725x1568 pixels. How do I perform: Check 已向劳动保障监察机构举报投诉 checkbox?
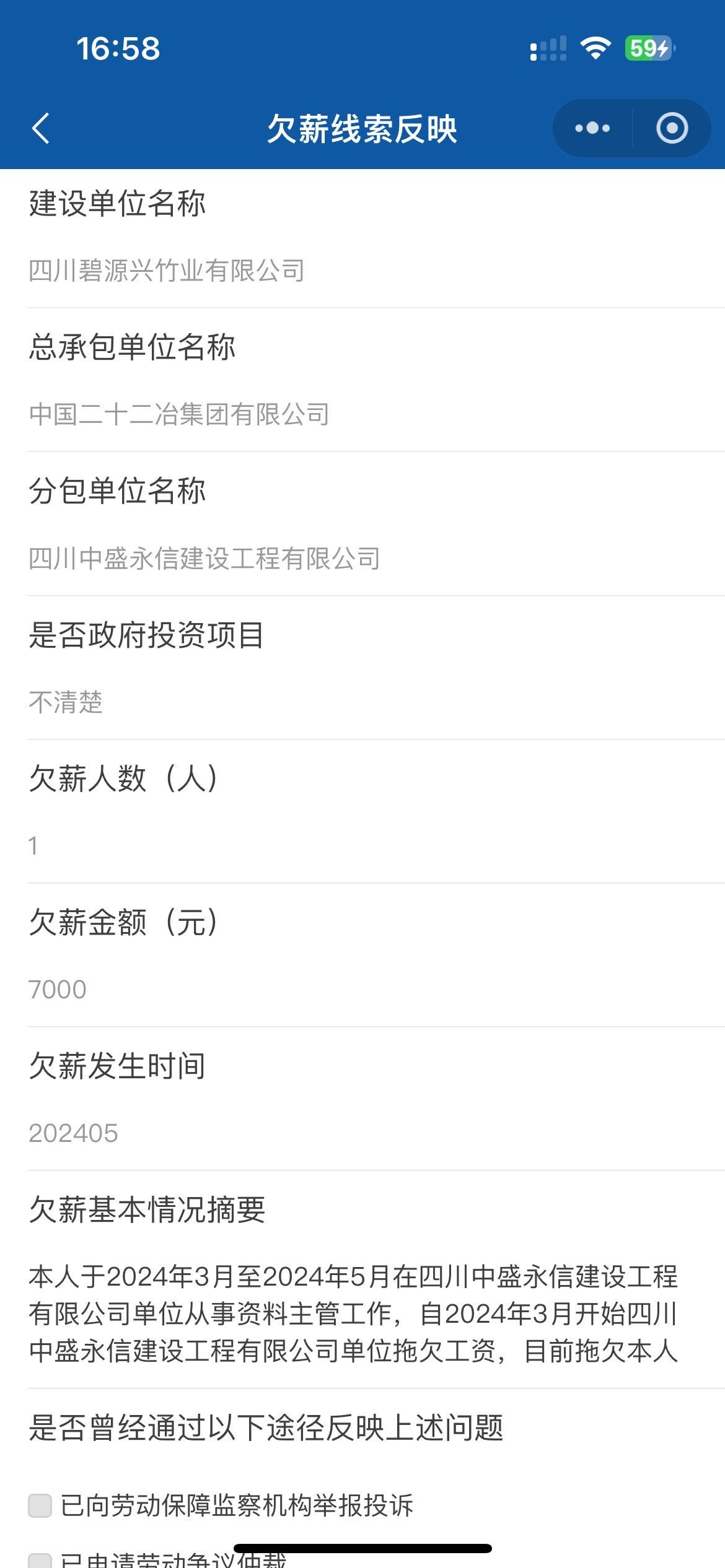tap(40, 1505)
